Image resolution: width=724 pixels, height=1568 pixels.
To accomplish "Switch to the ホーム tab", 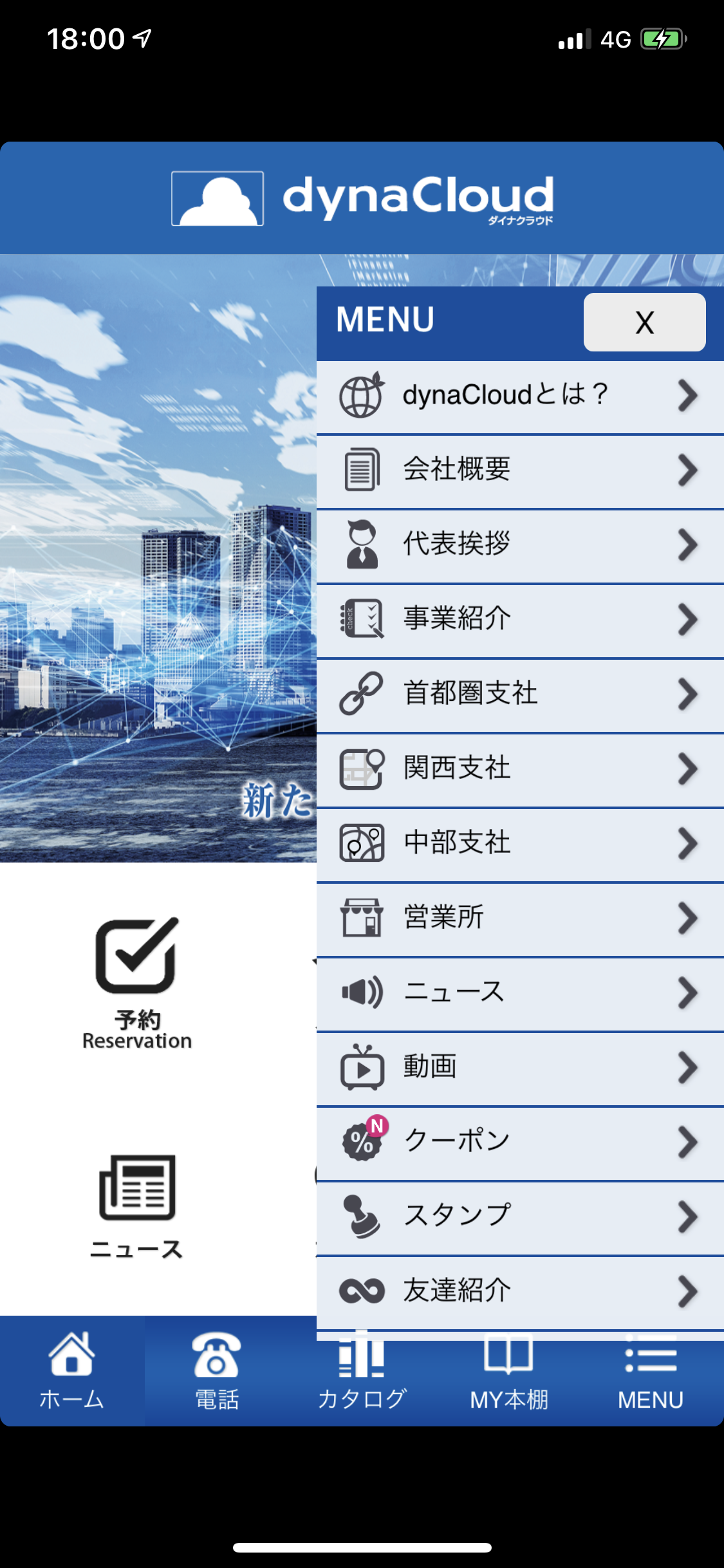I will point(72,1370).
